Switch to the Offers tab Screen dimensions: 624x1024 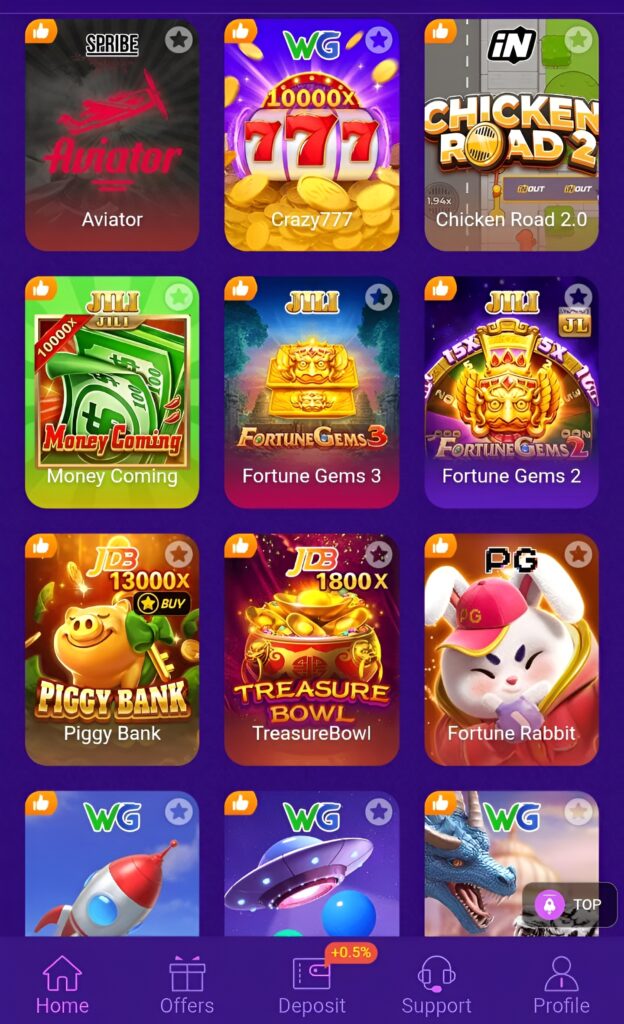coord(187,985)
